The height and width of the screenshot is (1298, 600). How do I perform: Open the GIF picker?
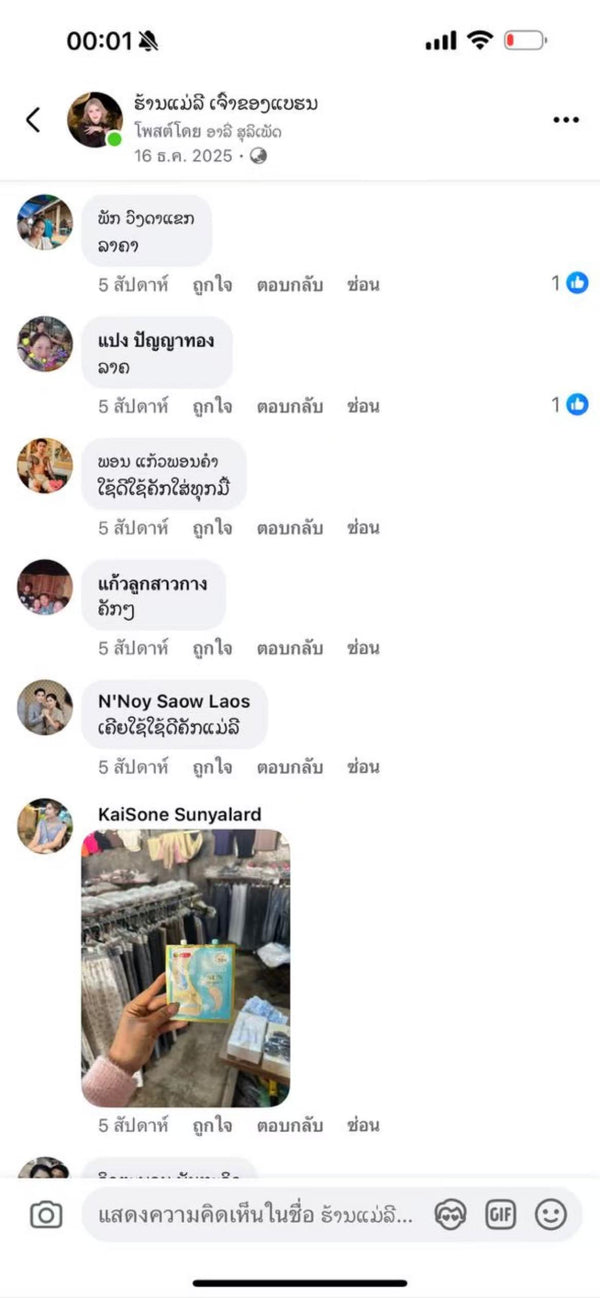pos(501,1215)
